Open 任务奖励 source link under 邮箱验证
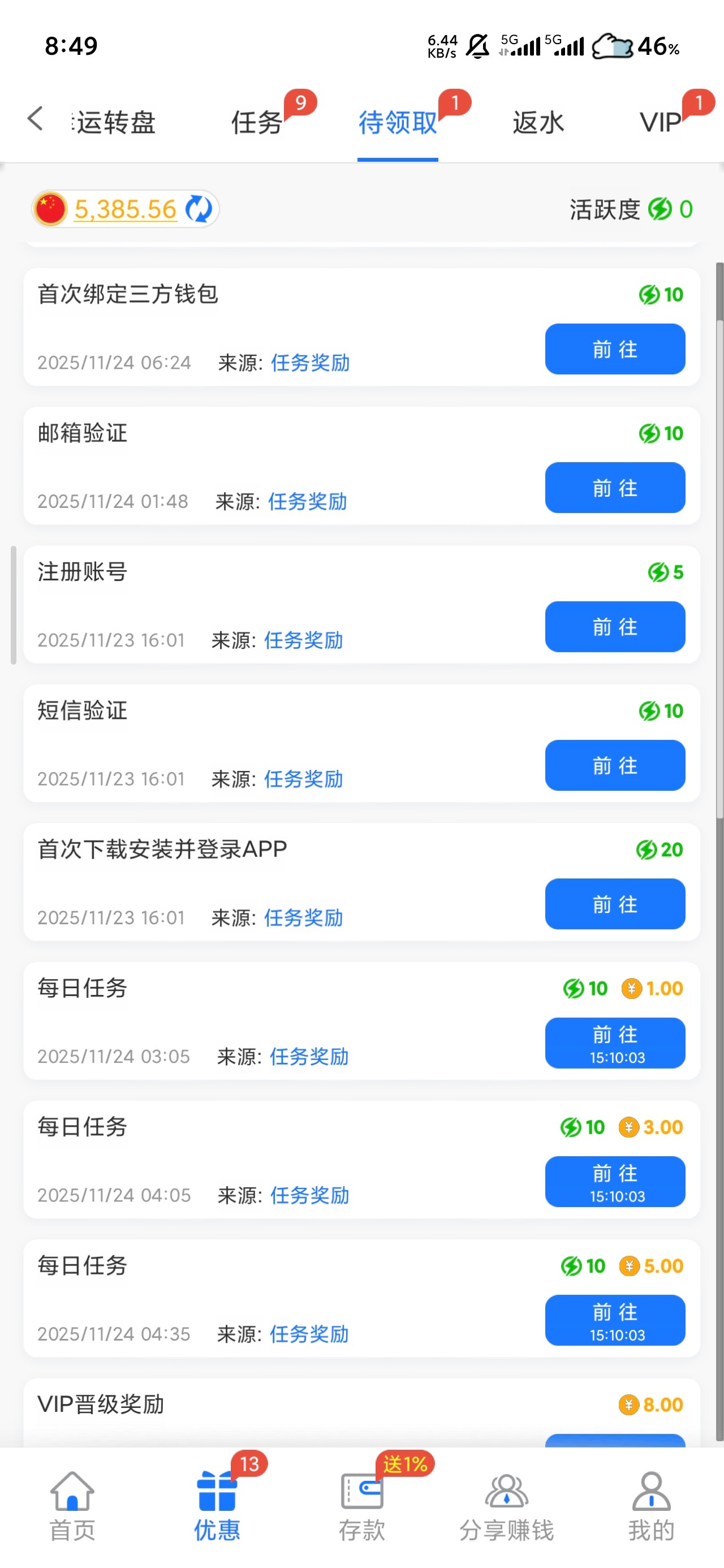Image resolution: width=724 pixels, height=1568 pixels. click(308, 502)
